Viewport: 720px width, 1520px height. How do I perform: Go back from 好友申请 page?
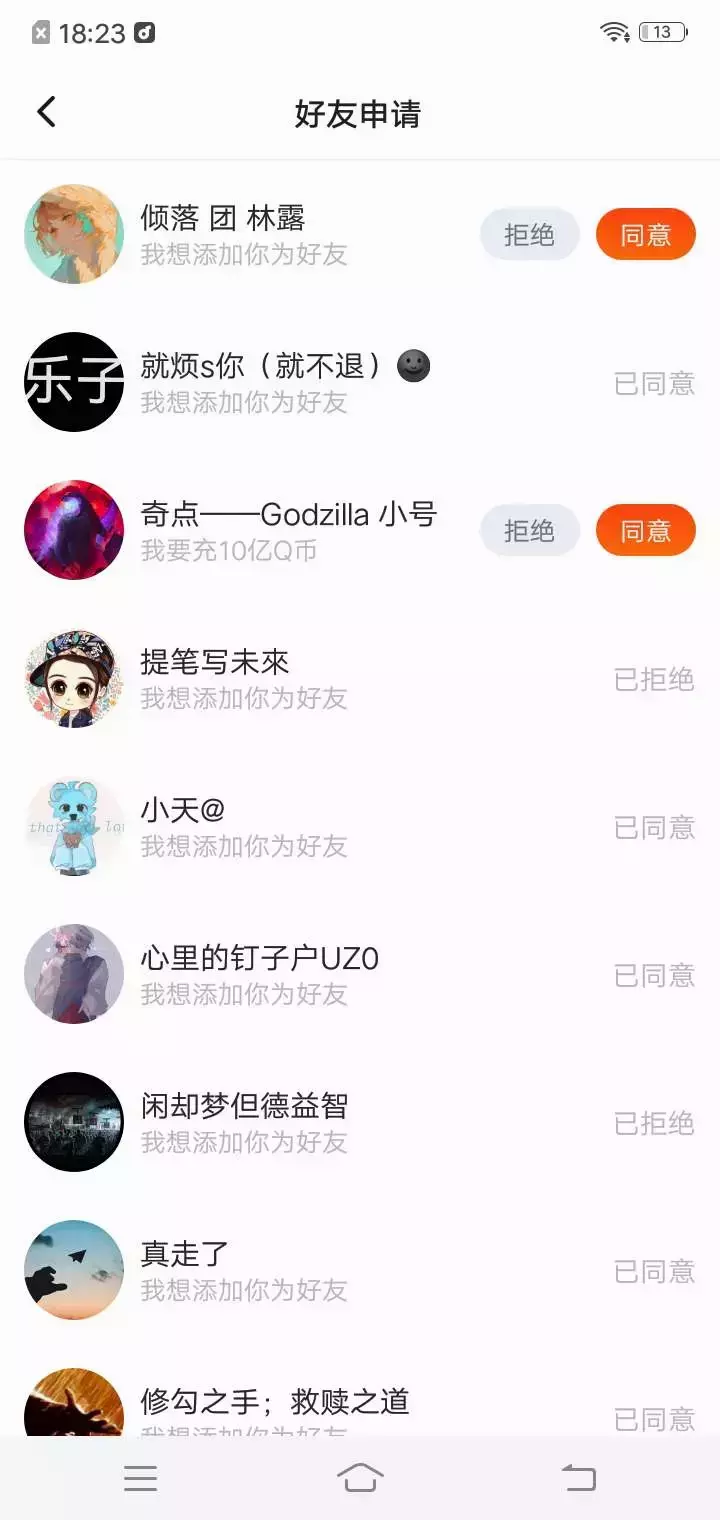point(46,113)
